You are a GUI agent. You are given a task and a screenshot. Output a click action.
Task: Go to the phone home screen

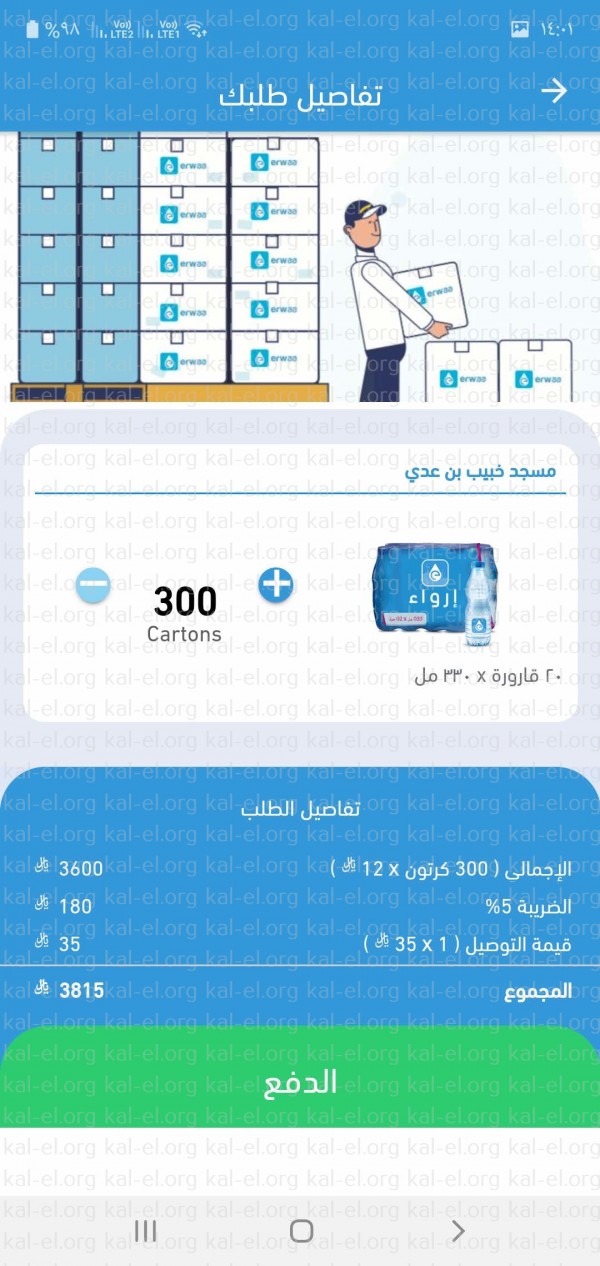301,1231
